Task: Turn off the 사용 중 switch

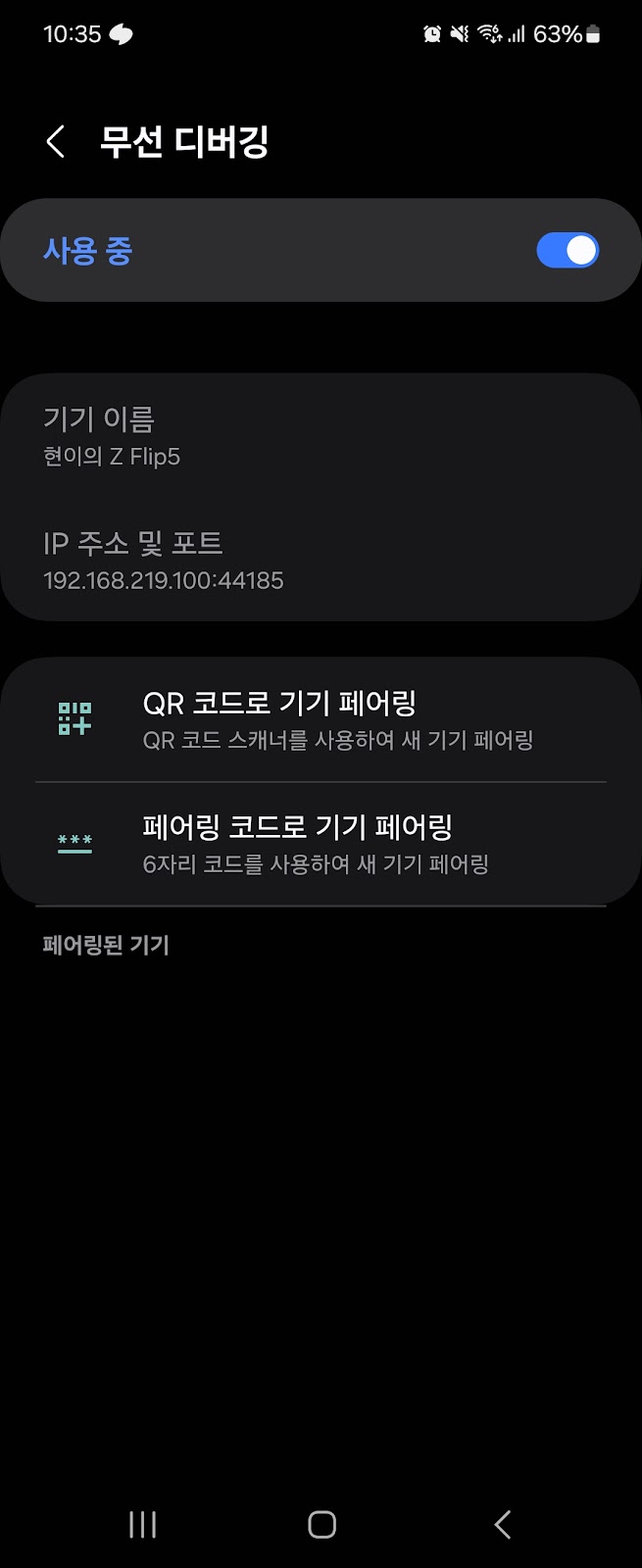Action: (x=567, y=251)
